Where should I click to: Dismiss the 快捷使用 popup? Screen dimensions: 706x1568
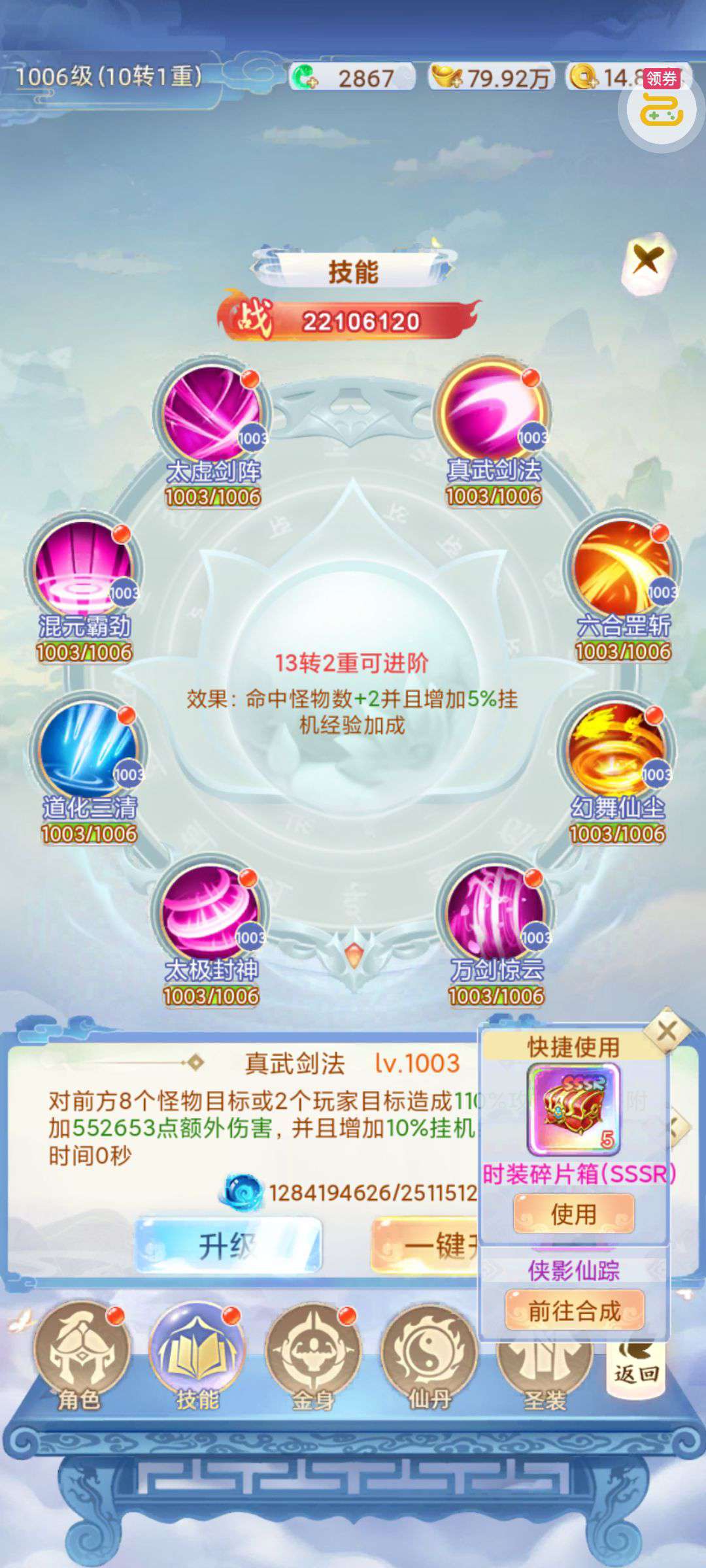point(666,1032)
